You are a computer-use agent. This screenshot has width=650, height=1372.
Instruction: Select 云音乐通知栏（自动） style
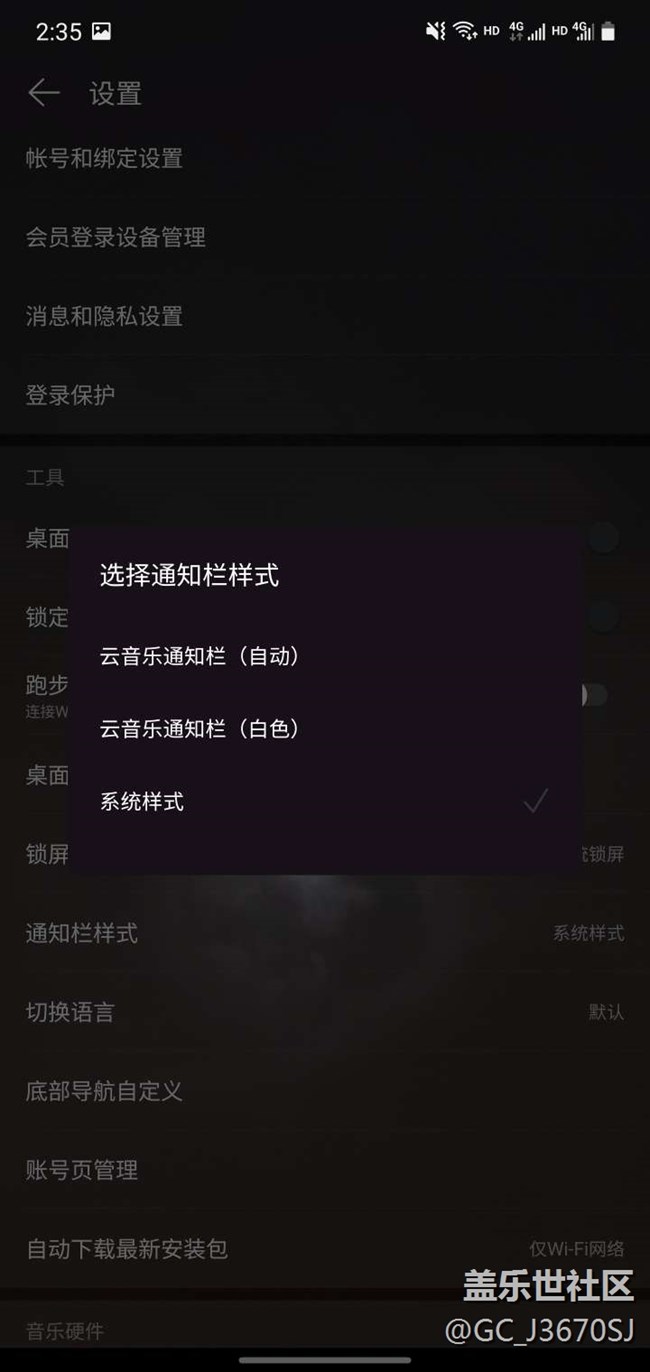(x=200, y=656)
